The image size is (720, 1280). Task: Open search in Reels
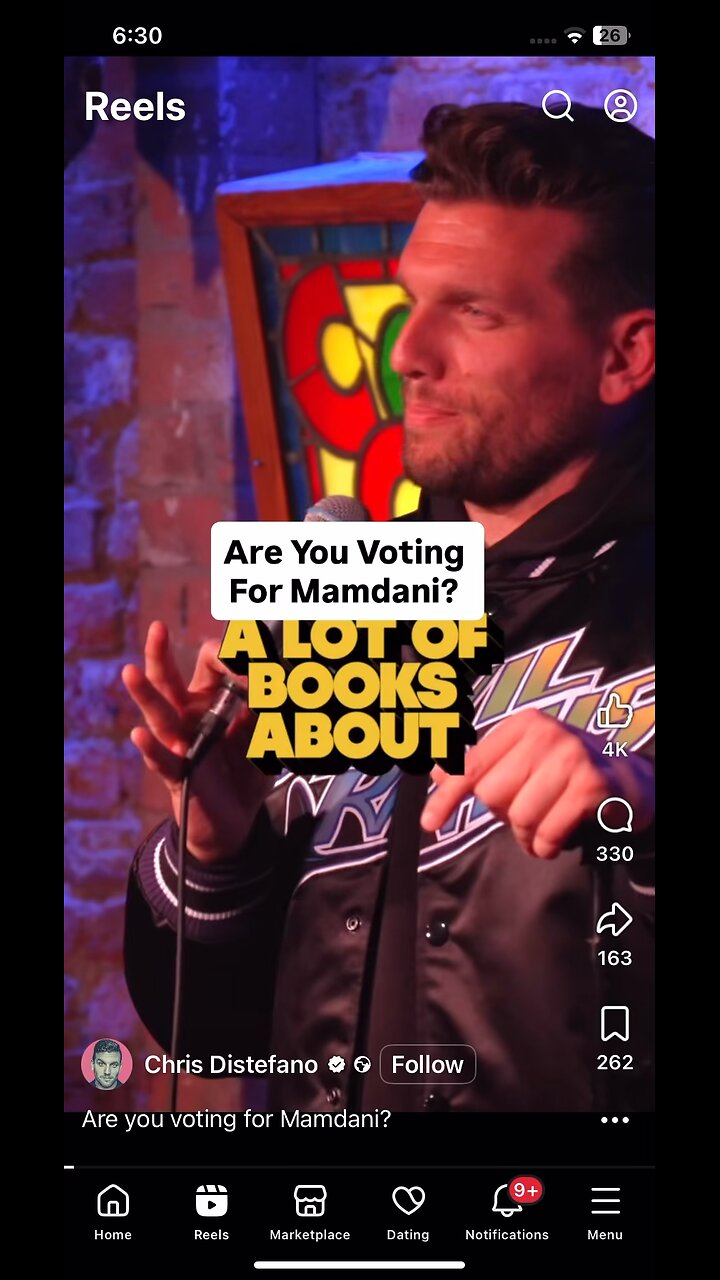click(x=558, y=106)
